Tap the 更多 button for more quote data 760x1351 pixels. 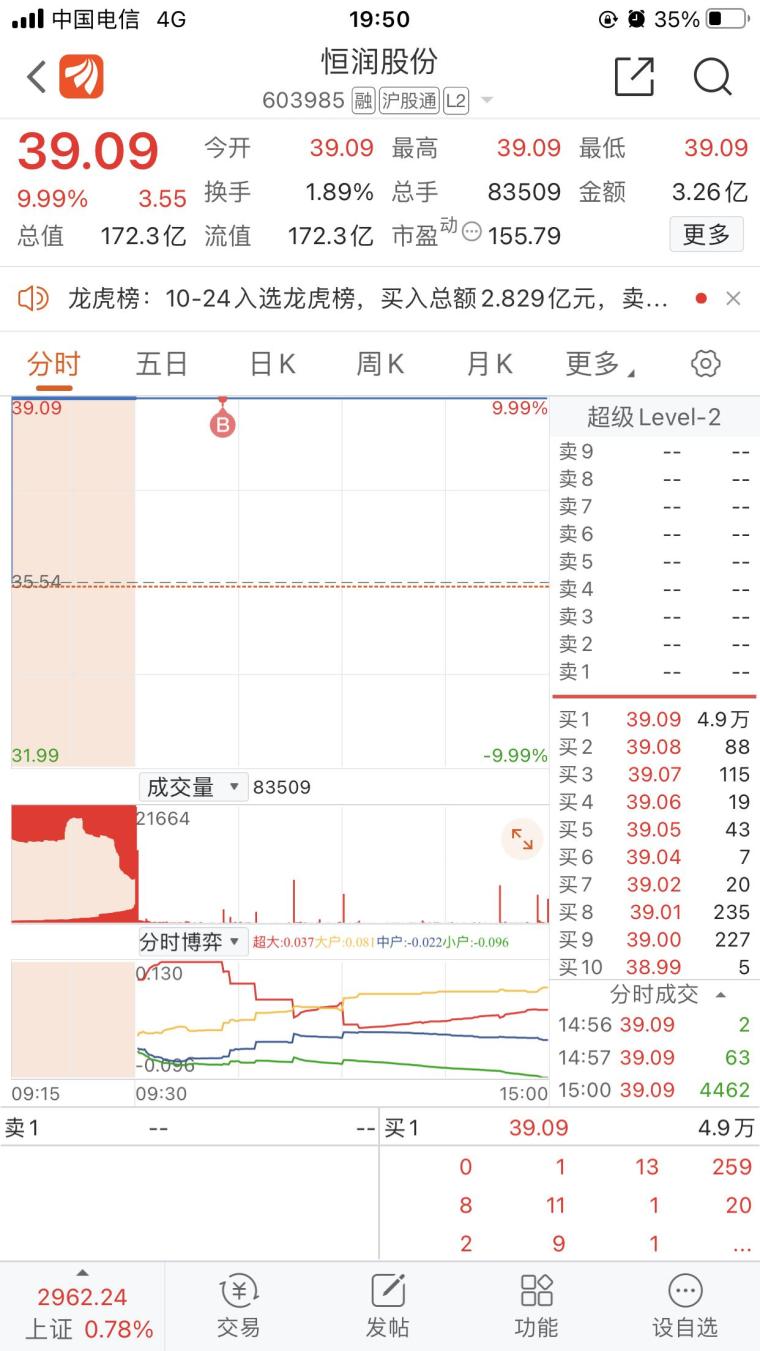pos(707,234)
